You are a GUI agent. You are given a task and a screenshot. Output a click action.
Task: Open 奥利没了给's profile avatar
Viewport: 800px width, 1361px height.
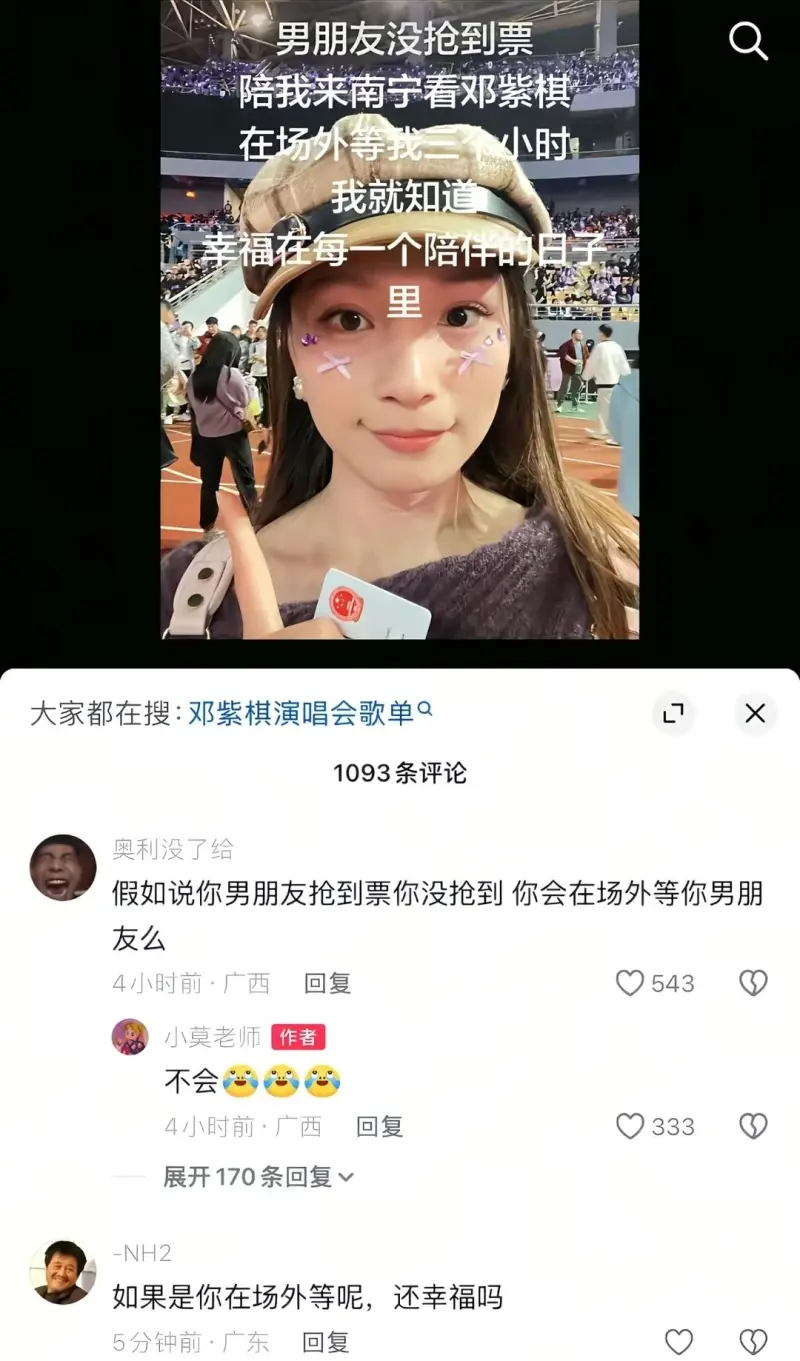point(63,867)
